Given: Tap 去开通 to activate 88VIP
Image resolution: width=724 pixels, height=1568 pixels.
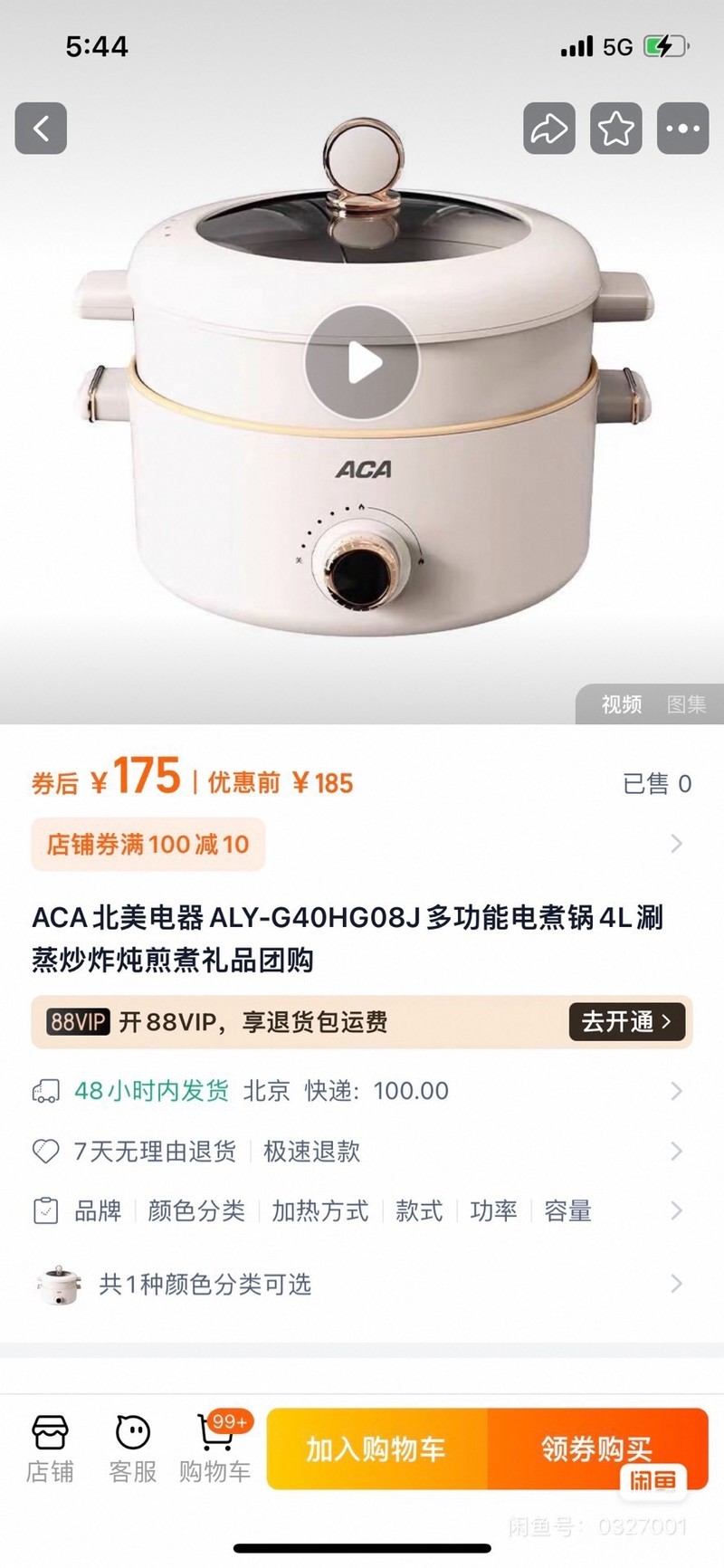Looking at the screenshot, I should [626, 1022].
